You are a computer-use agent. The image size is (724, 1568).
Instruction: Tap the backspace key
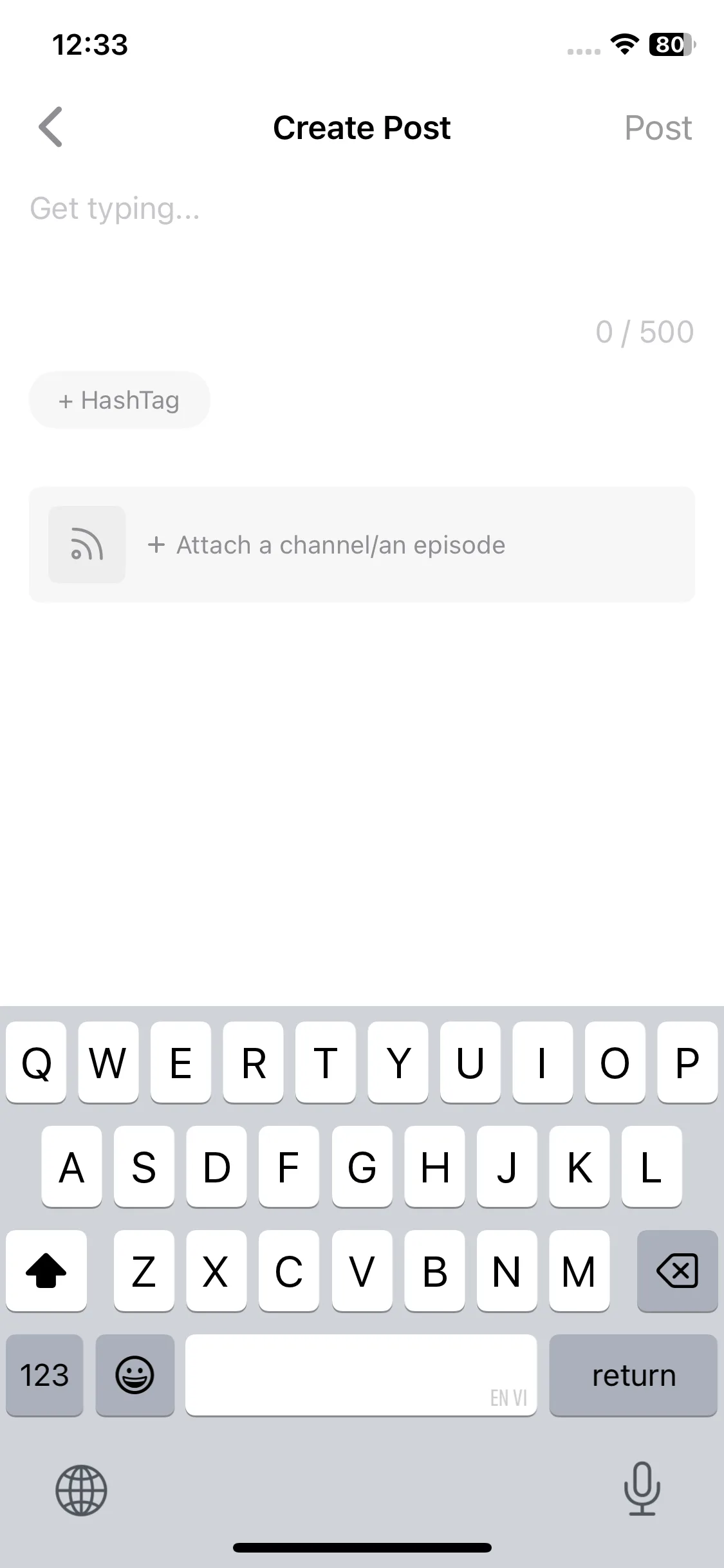pyautogui.click(x=676, y=1271)
